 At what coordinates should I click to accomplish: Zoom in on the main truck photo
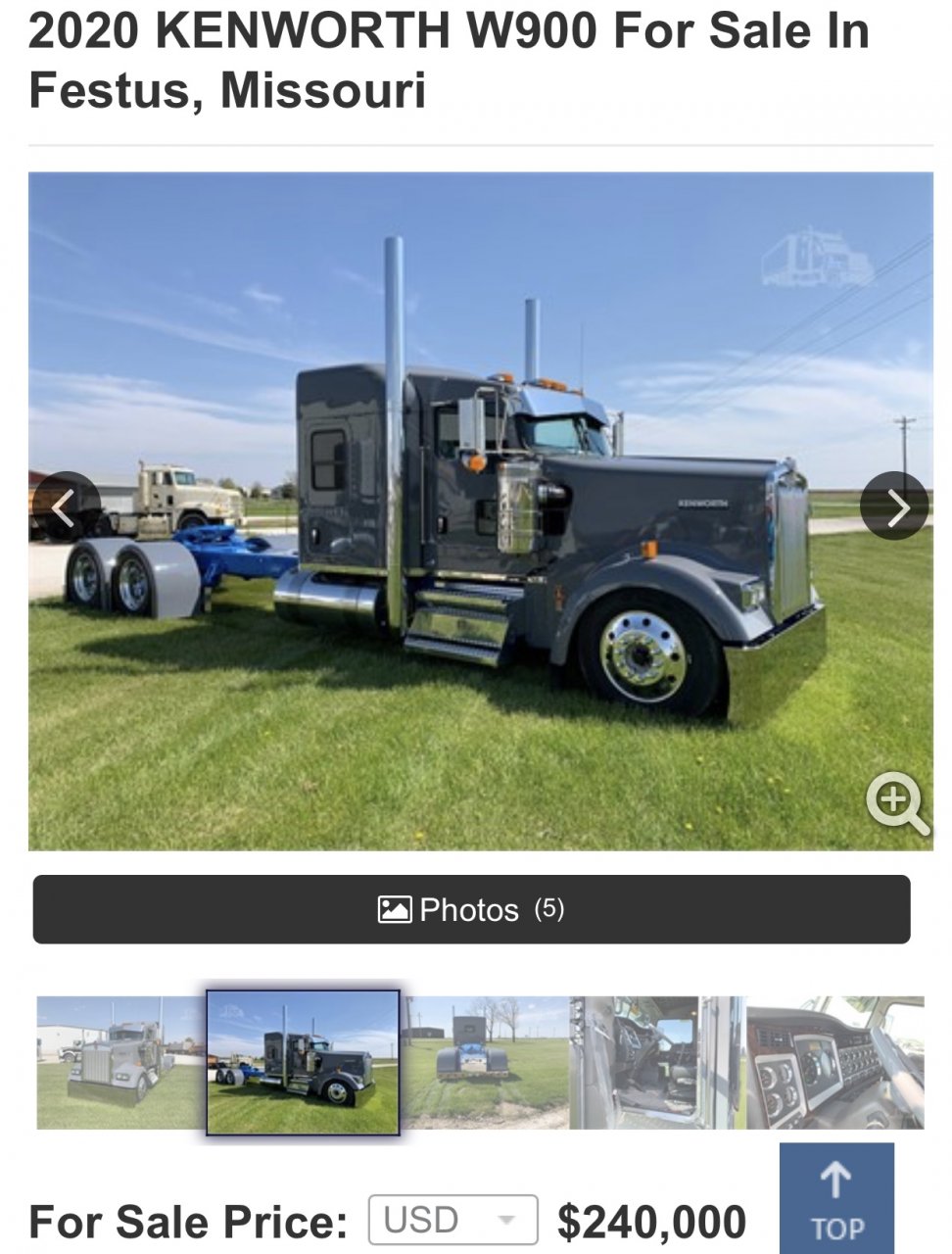pyautogui.click(x=896, y=803)
